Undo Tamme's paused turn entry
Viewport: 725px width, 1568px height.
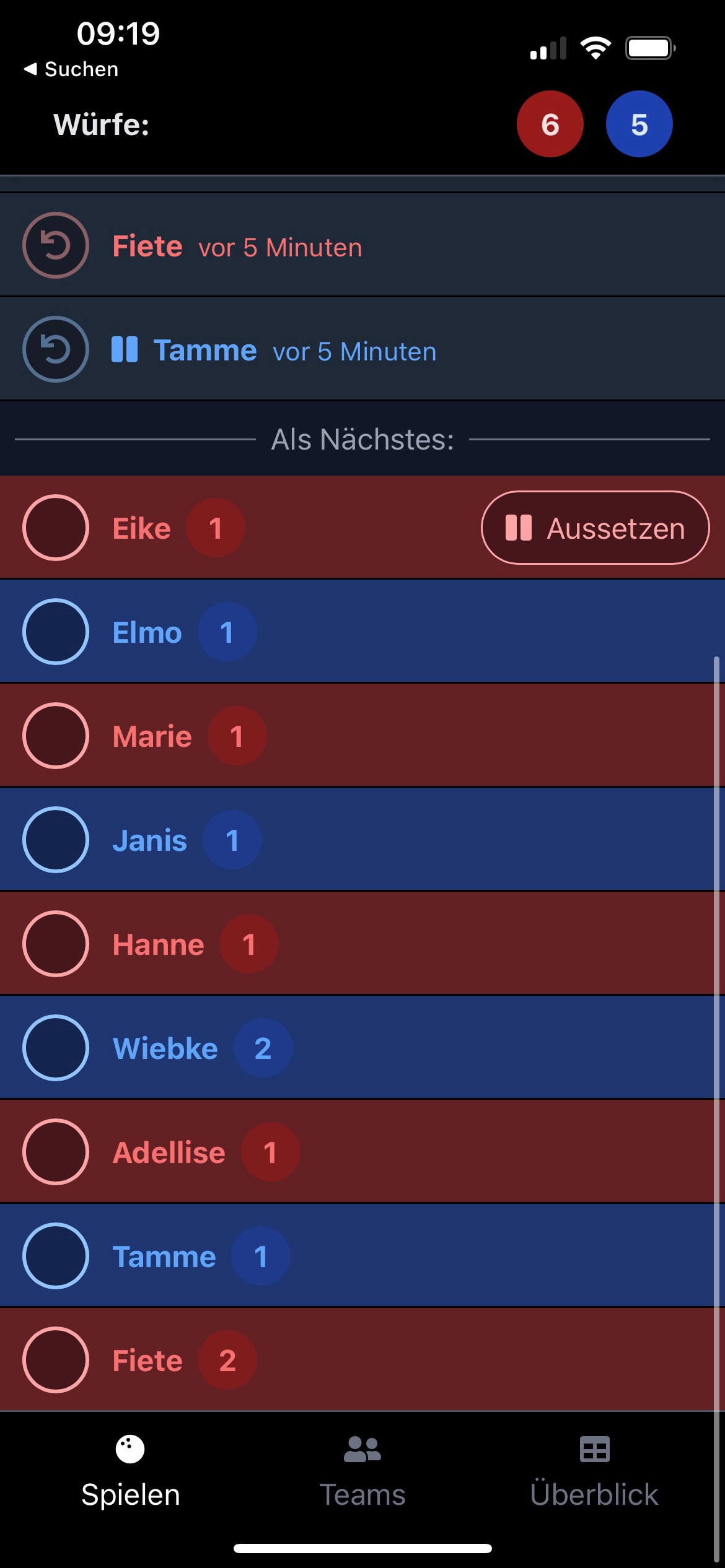coord(56,349)
